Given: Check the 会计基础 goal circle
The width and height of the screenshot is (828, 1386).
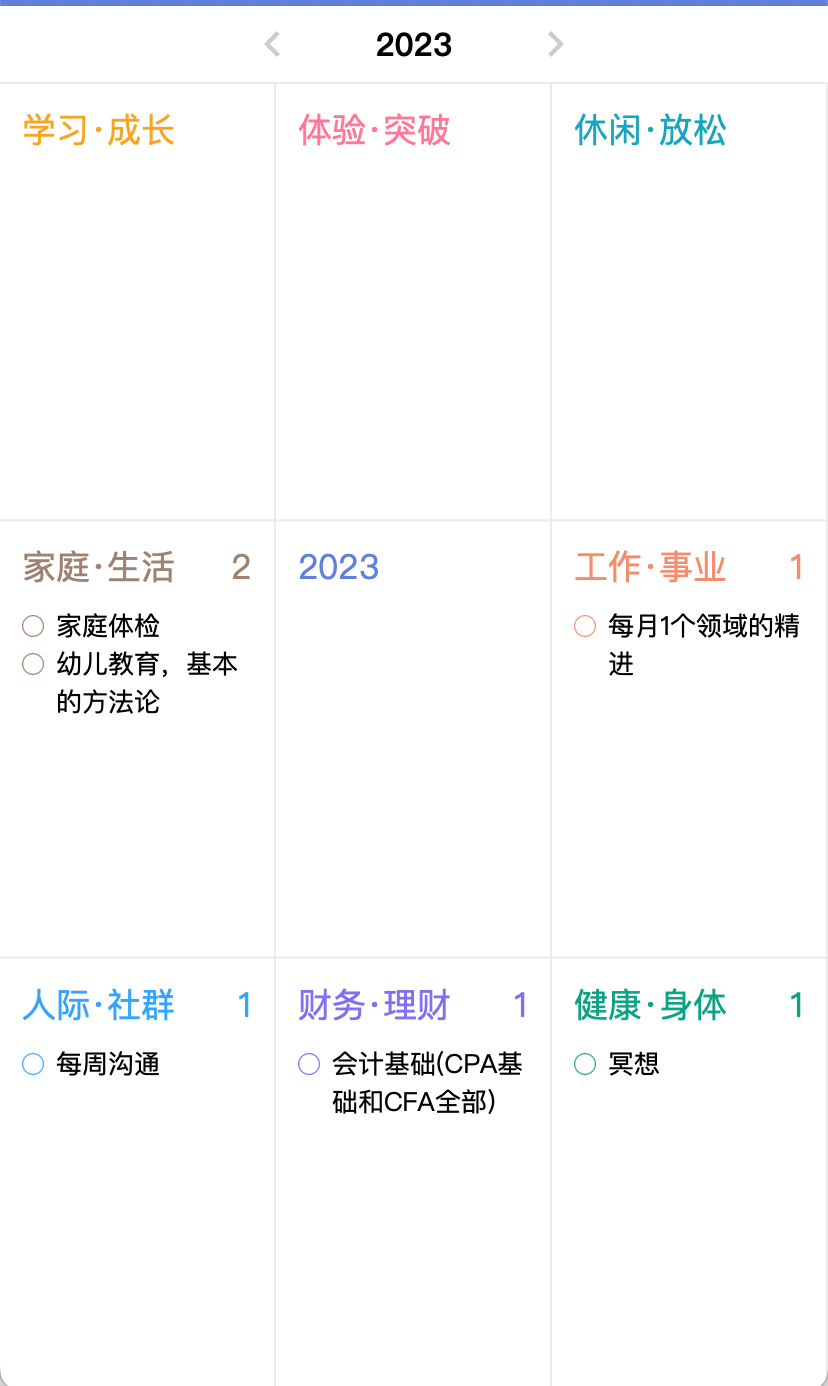Looking at the screenshot, I should pyautogui.click(x=309, y=1064).
